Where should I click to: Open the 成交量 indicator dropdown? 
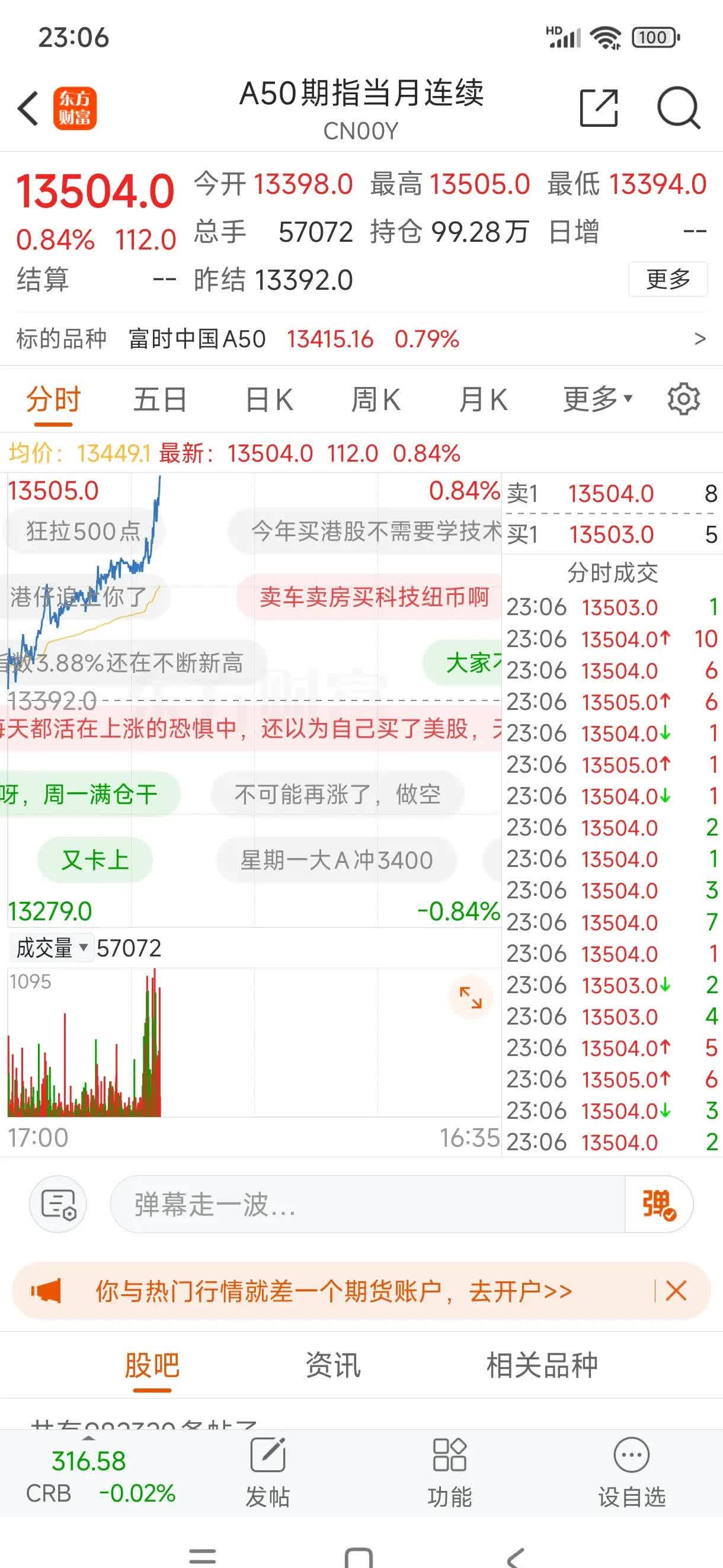52,948
